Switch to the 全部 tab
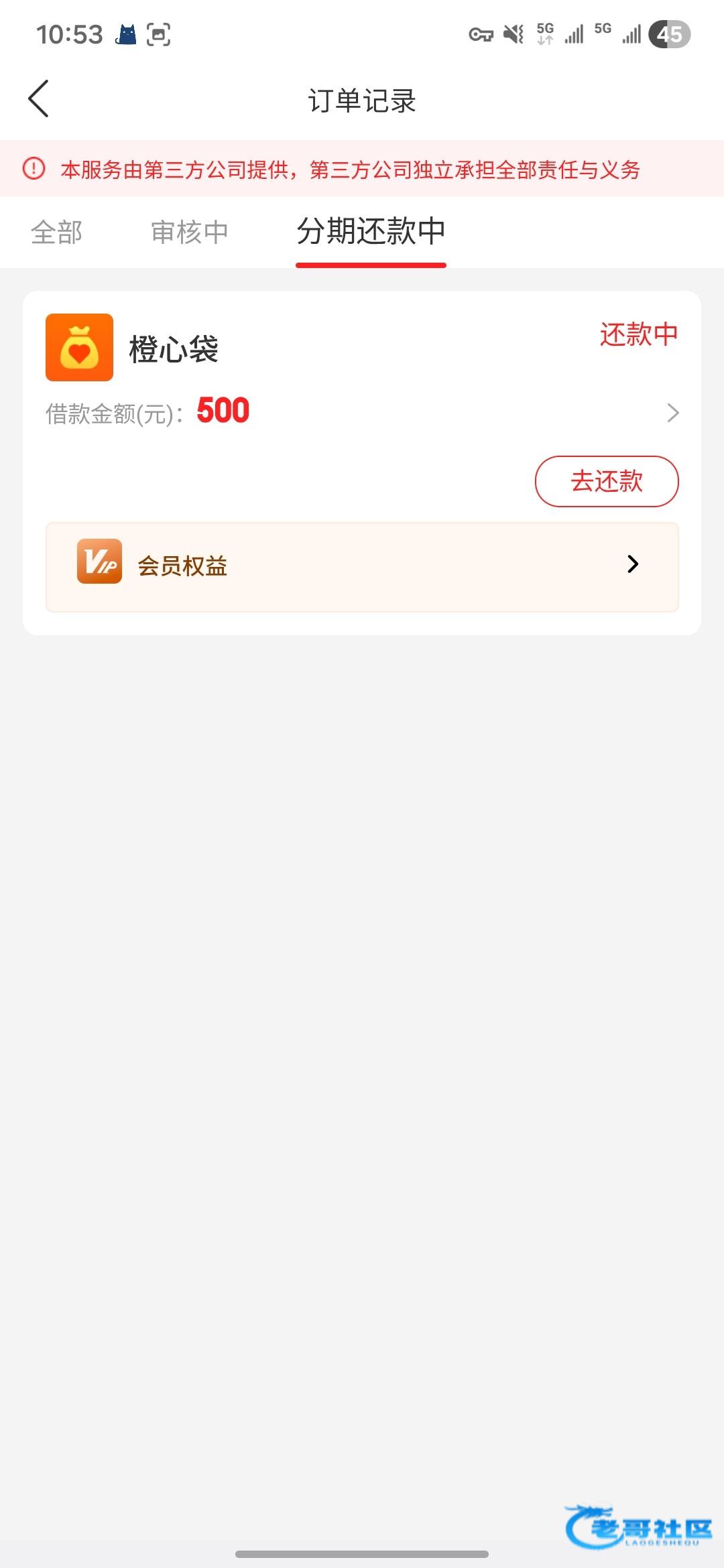The width and height of the screenshot is (724, 1568). [x=56, y=233]
